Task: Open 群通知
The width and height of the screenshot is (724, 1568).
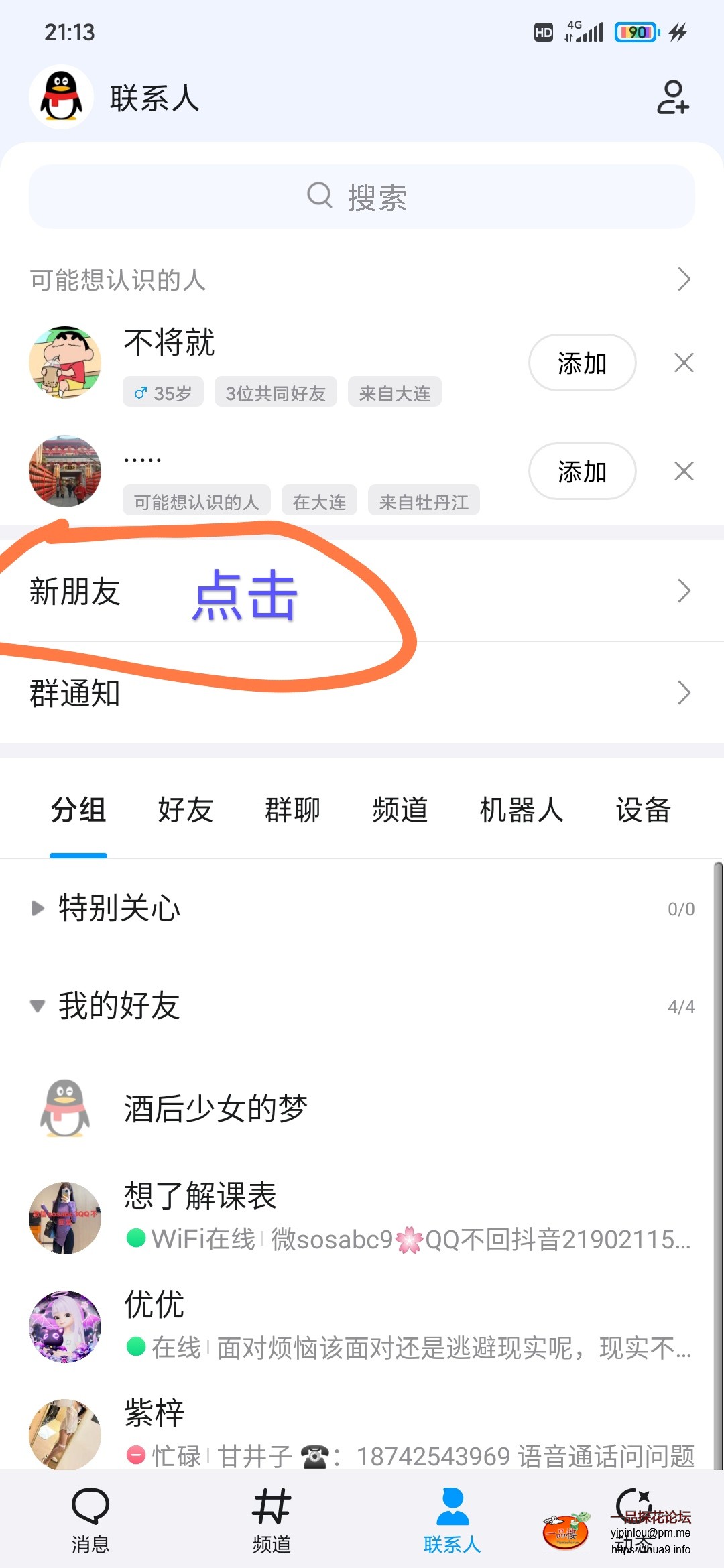Action: [x=362, y=693]
